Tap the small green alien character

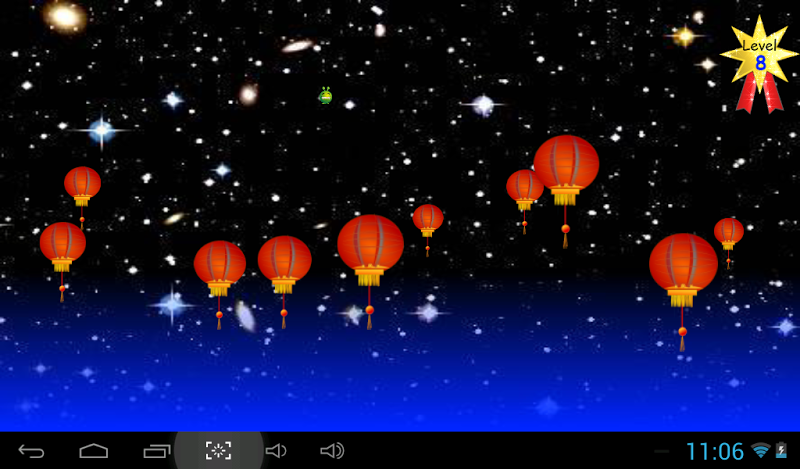pyautogui.click(x=325, y=96)
